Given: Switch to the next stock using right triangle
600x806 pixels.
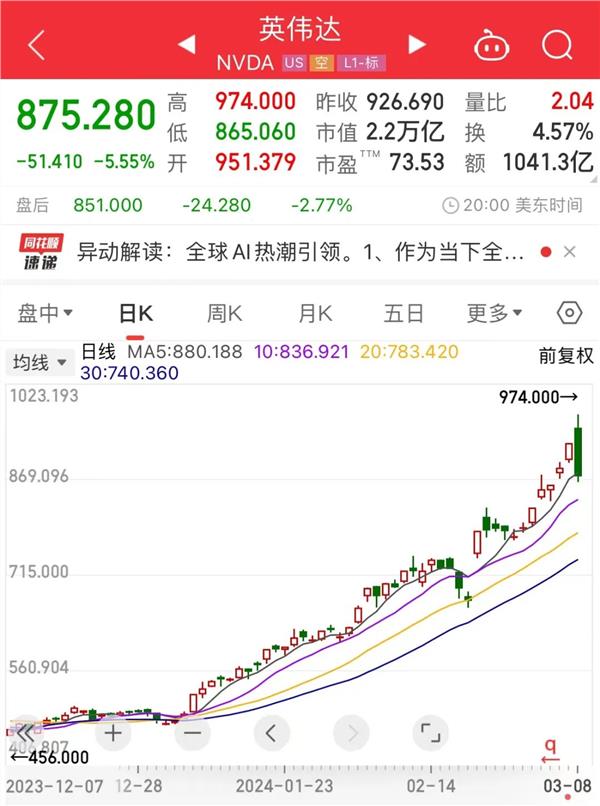Looking at the screenshot, I should (x=417, y=44).
